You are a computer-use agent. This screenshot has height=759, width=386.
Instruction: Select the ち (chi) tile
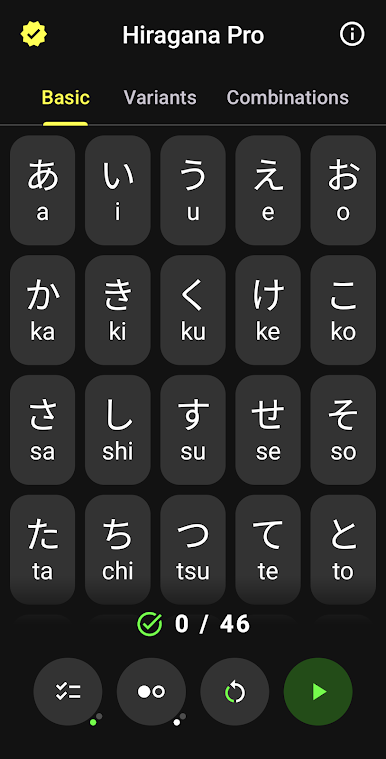click(118, 549)
